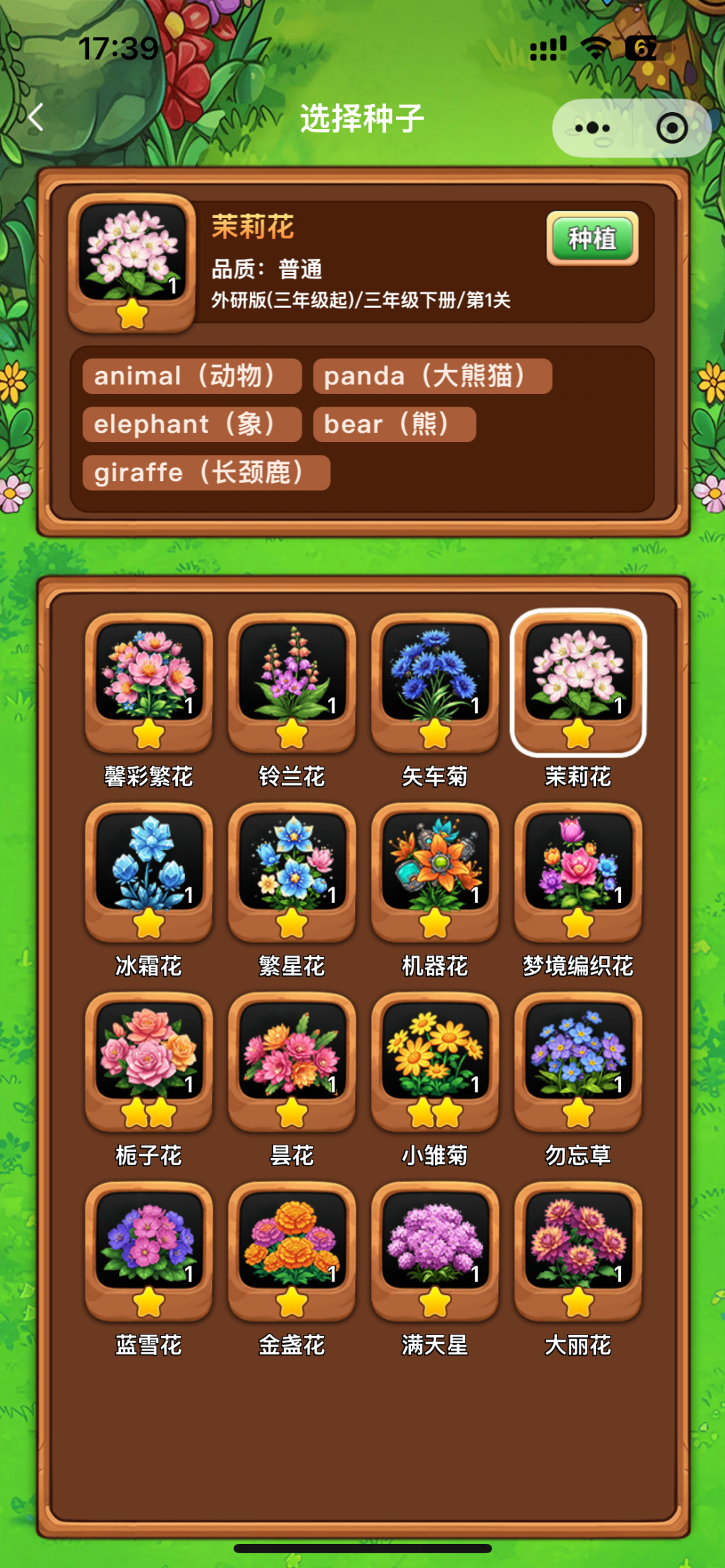This screenshot has height=1568, width=725.
Task: Select the 金盏花 seed icon
Action: 291,1248
